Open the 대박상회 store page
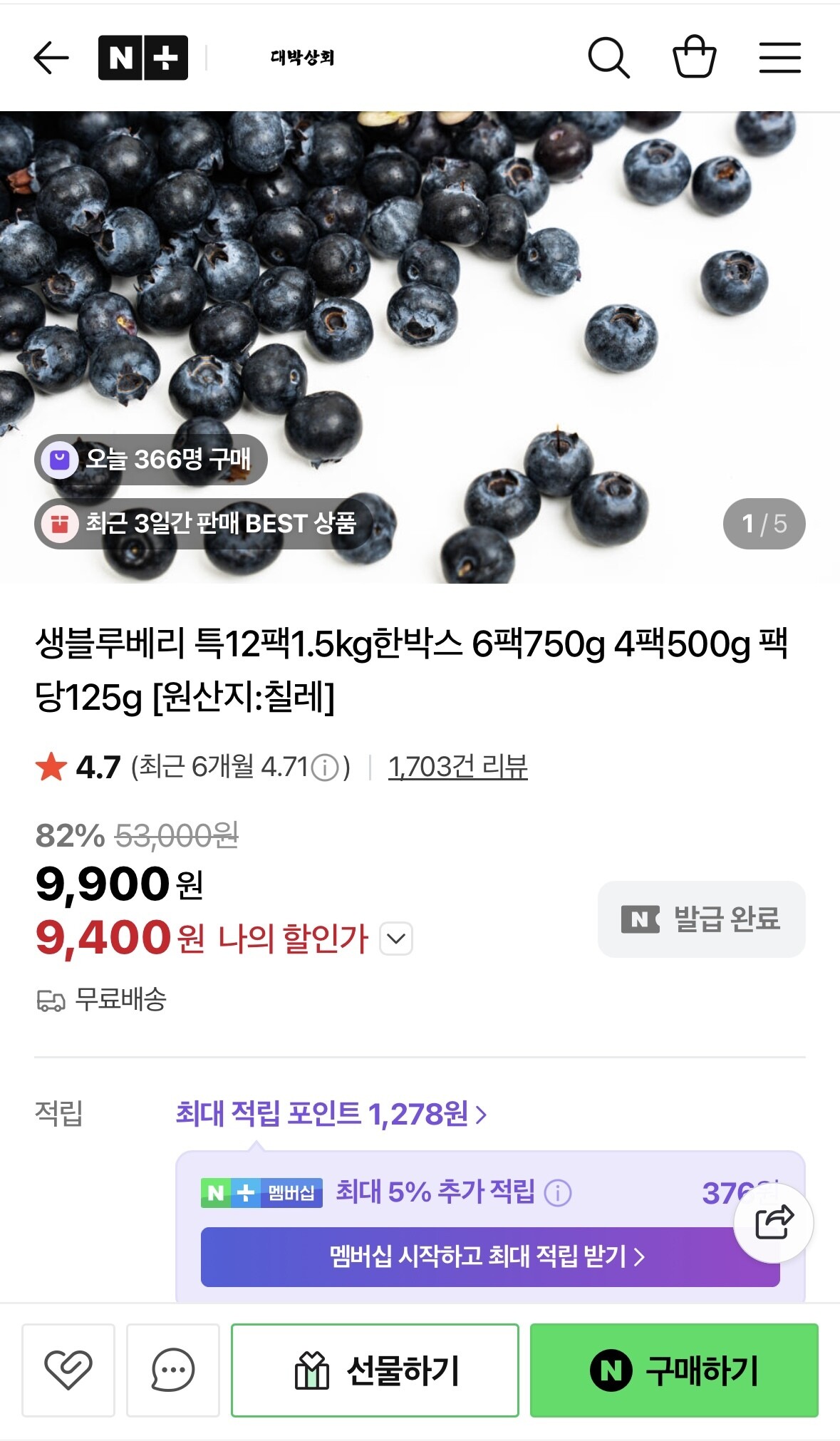 (302, 58)
